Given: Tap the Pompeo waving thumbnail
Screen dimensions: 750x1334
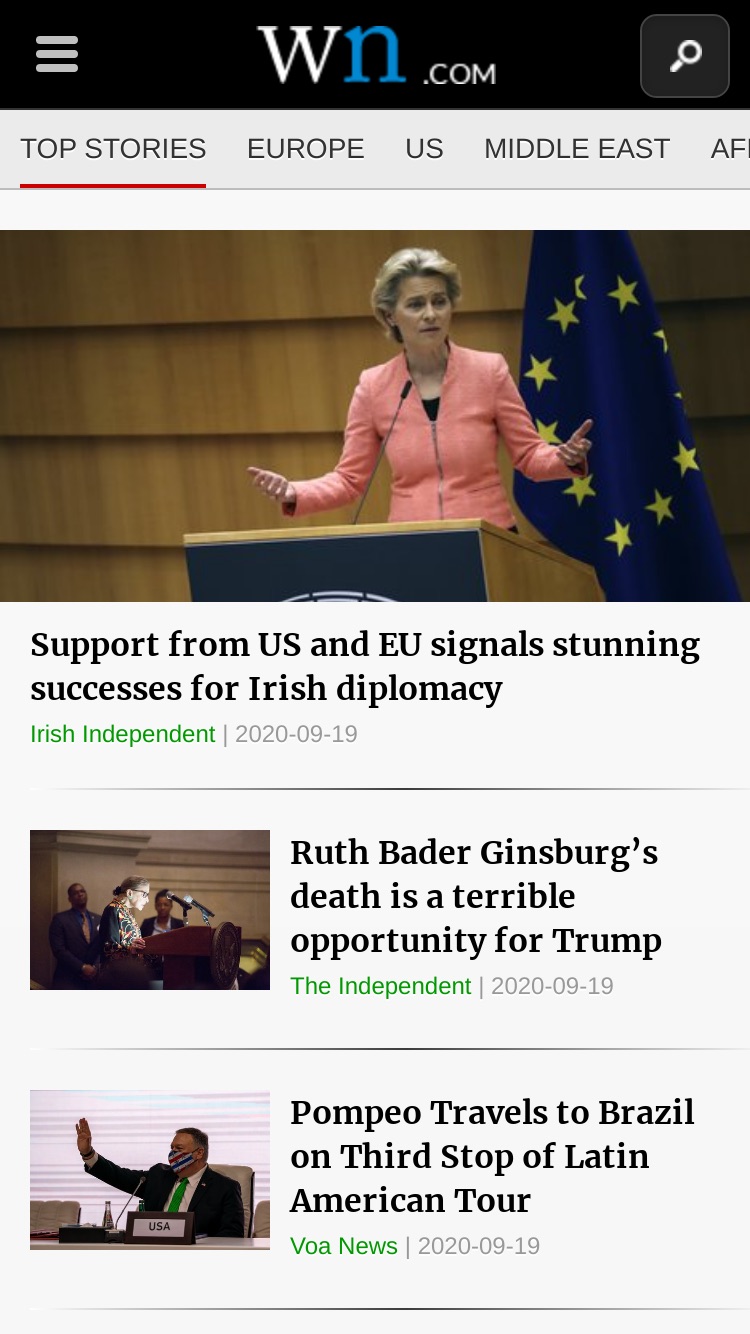Looking at the screenshot, I should point(150,1170).
